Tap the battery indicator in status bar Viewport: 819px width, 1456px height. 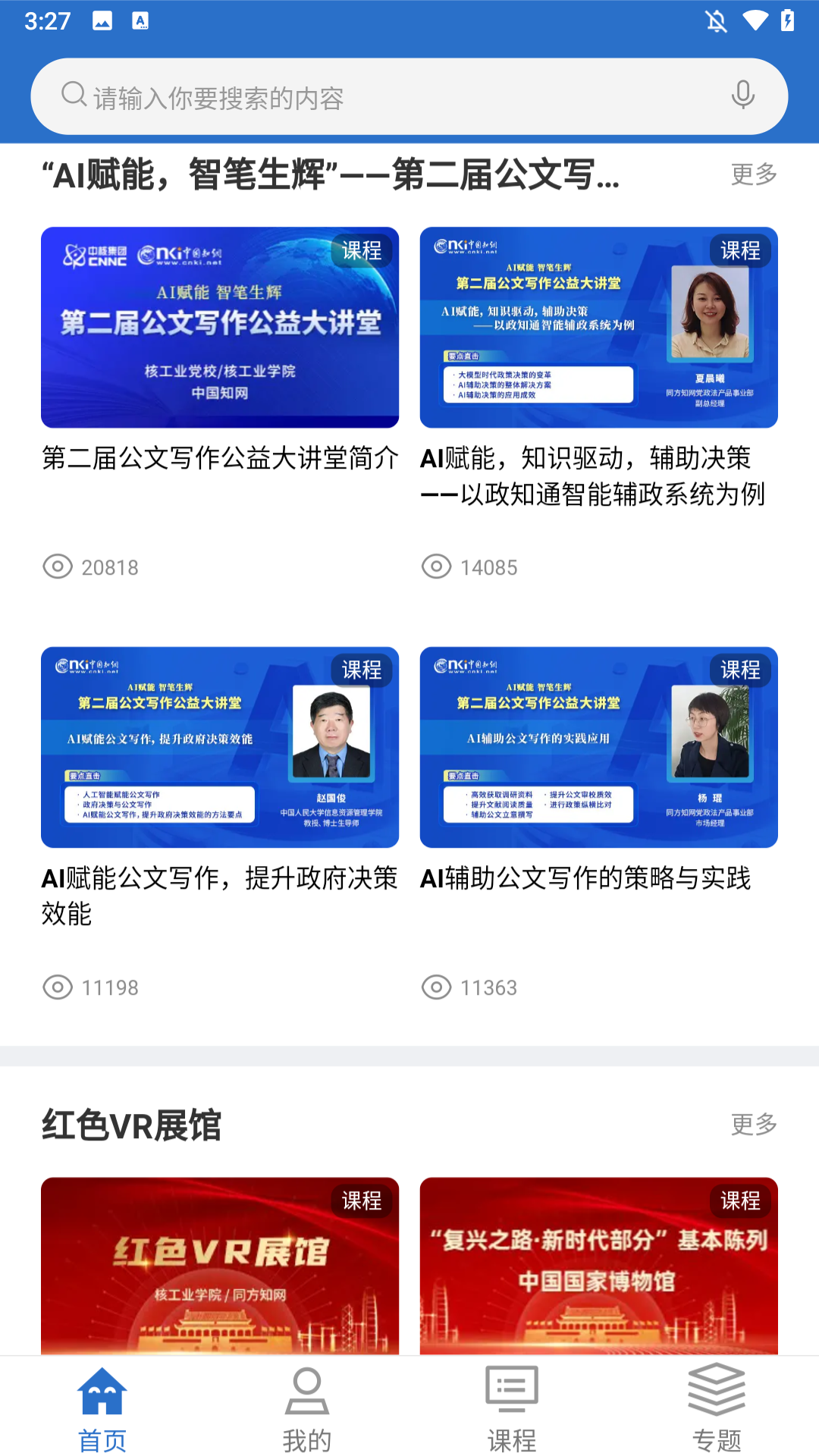tap(789, 20)
